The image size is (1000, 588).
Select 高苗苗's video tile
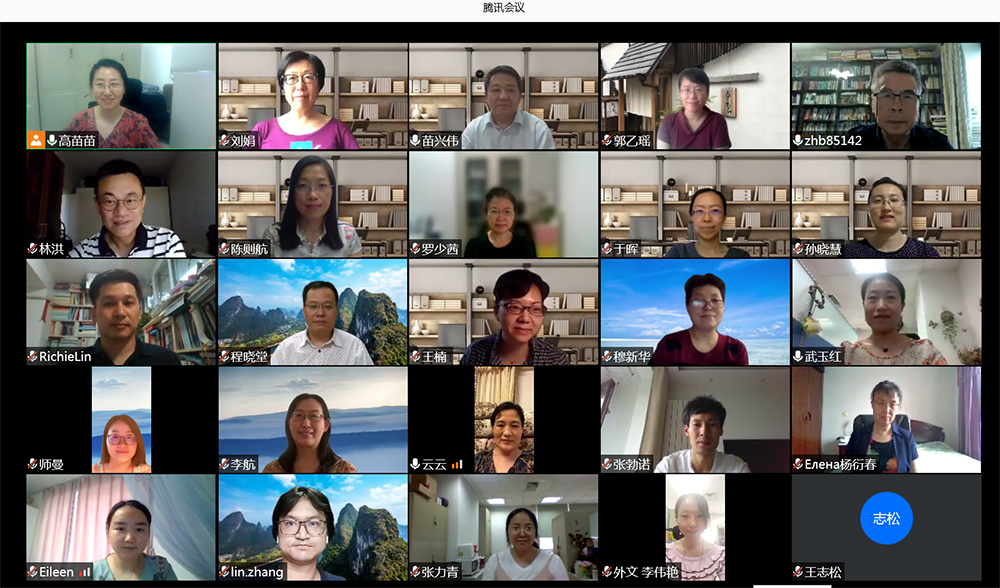pyautogui.click(x=121, y=95)
